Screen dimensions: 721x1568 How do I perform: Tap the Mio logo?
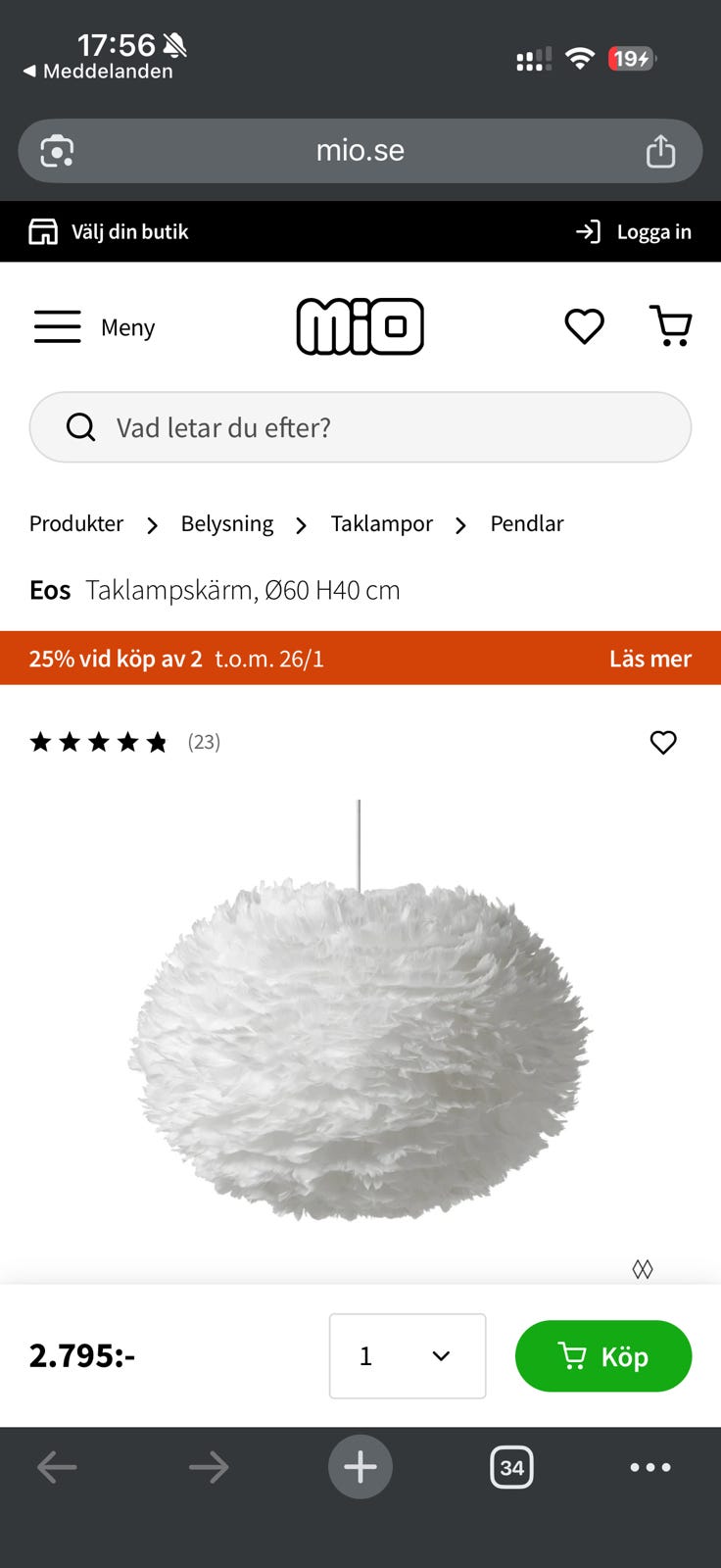(x=360, y=326)
